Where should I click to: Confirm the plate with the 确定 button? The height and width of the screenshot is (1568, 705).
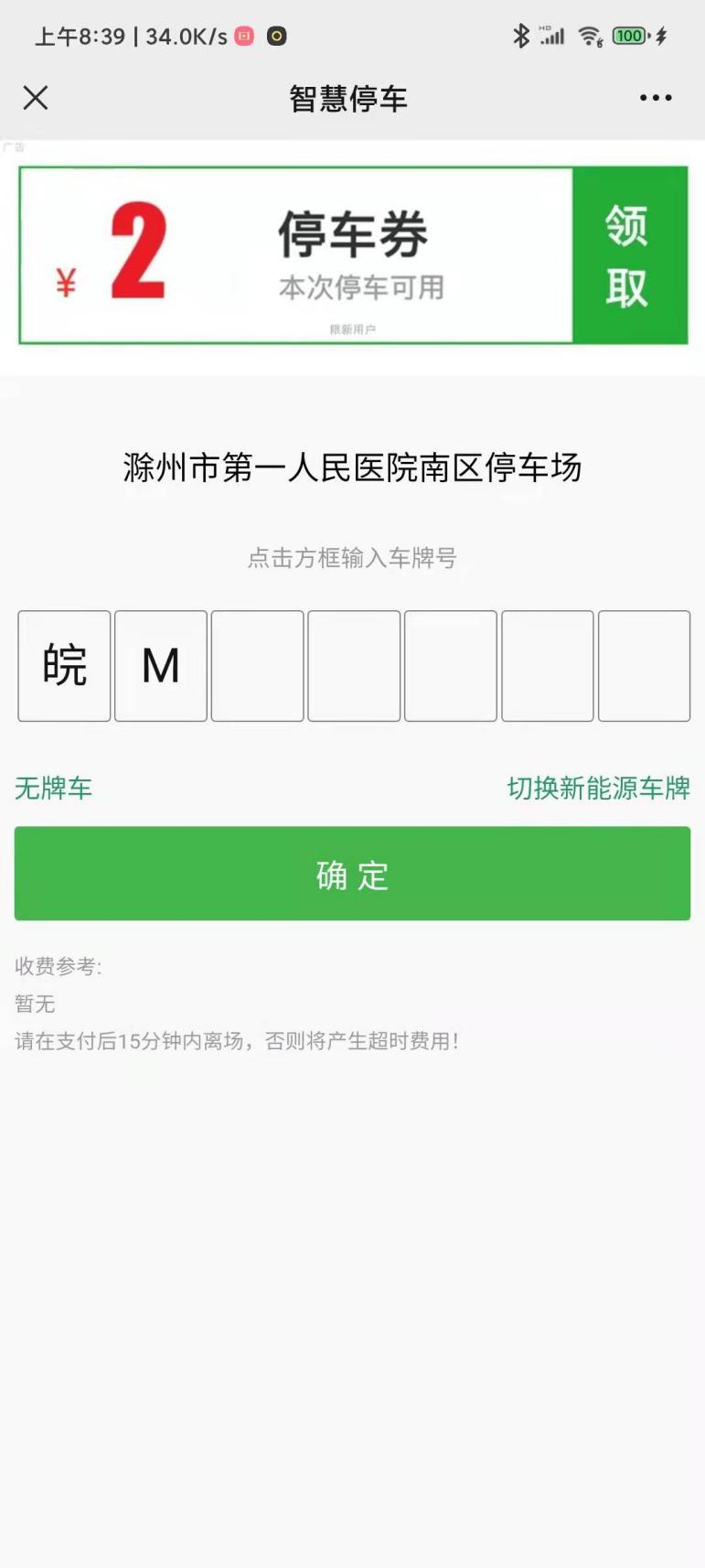click(352, 874)
